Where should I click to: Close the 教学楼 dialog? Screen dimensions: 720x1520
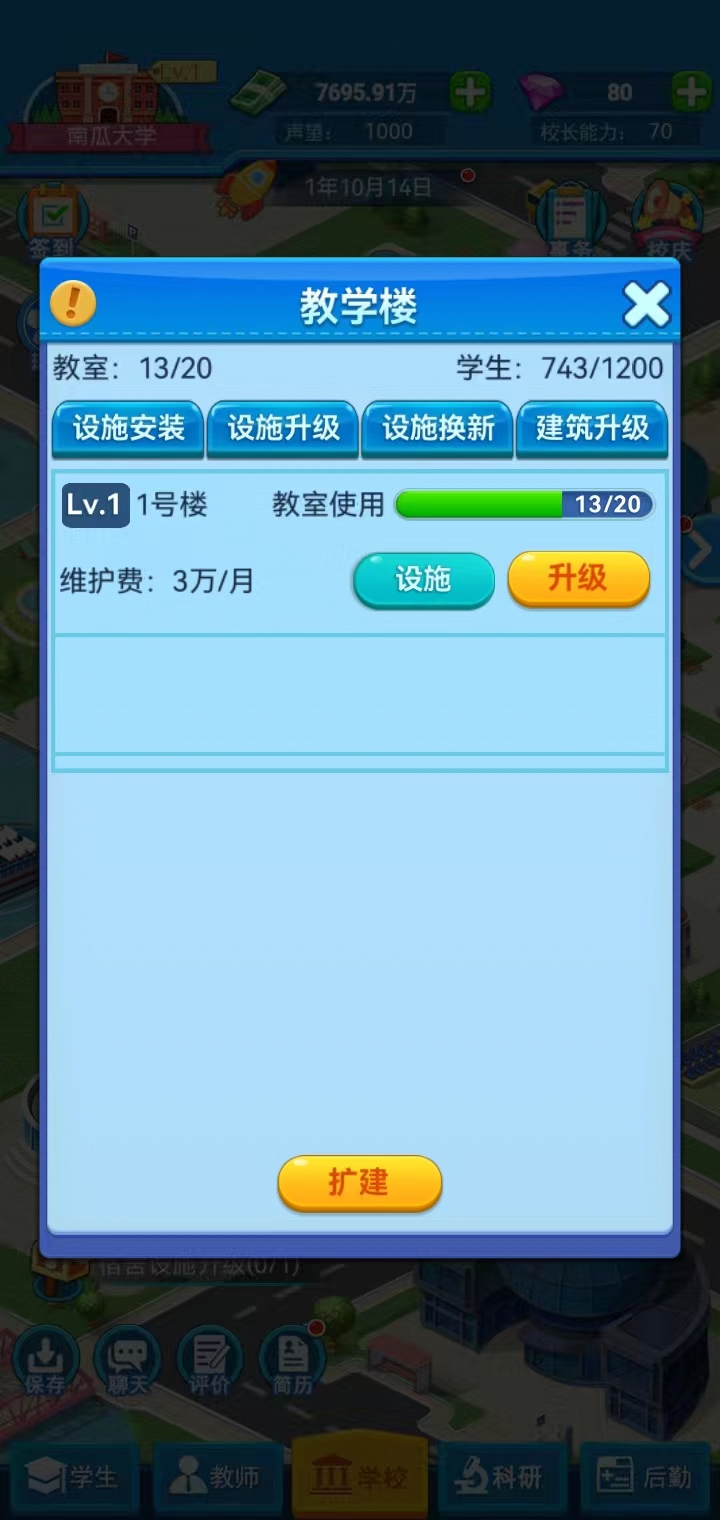pos(646,306)
